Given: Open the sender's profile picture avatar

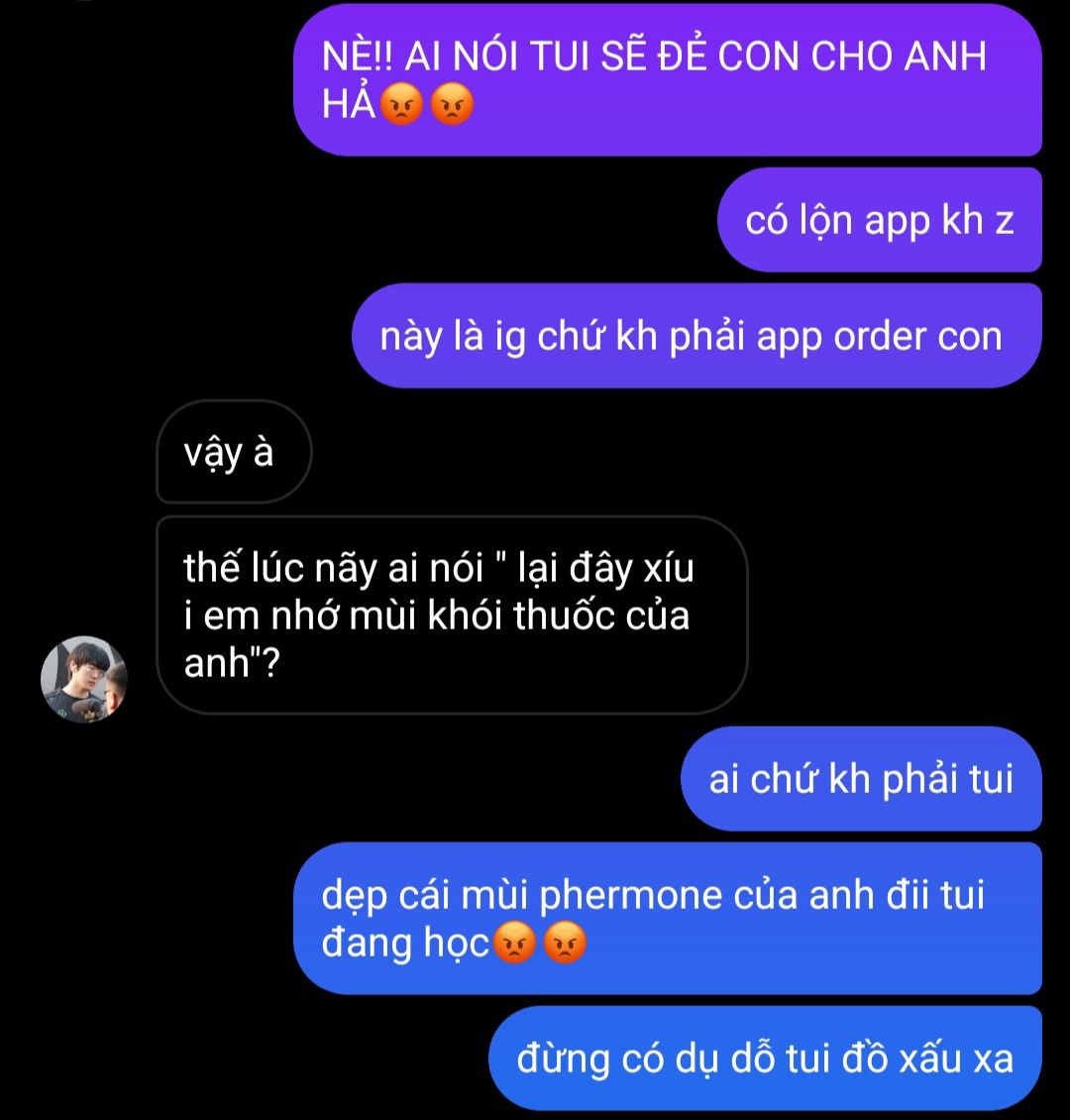Looking at the screenshot, I should (84, 679).
